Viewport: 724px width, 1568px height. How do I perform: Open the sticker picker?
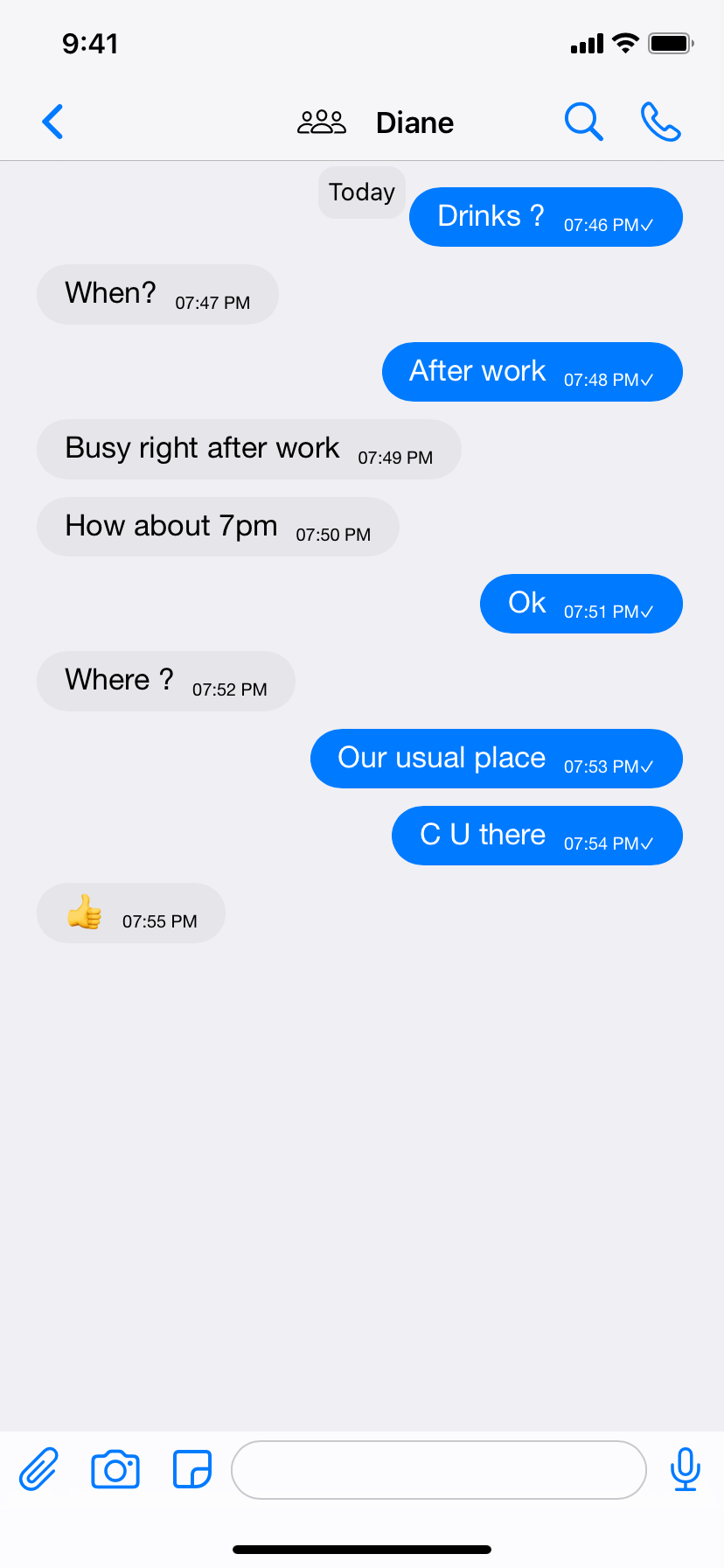tap(192, 1469)
